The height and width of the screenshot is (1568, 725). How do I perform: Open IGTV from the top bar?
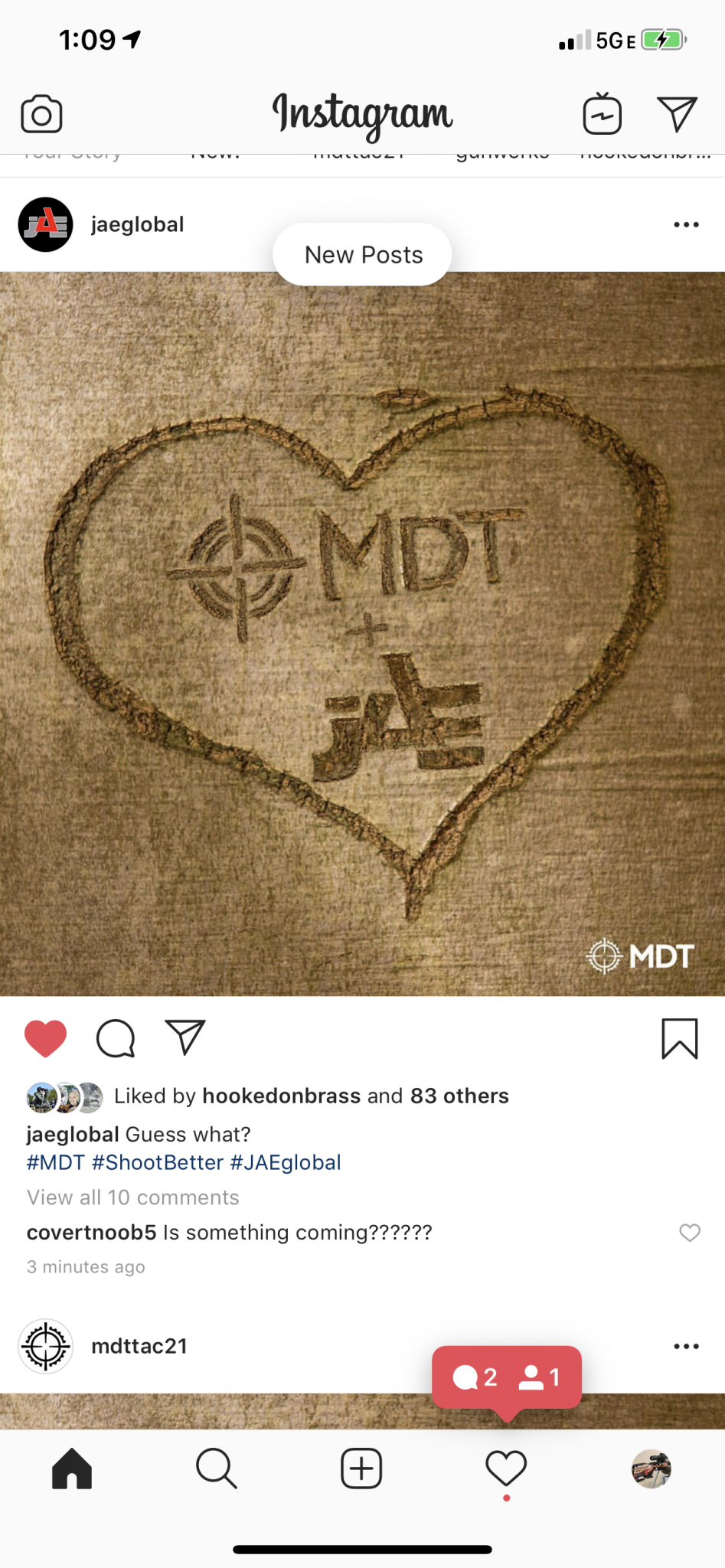pyautogui.click(x=602, y=115)
